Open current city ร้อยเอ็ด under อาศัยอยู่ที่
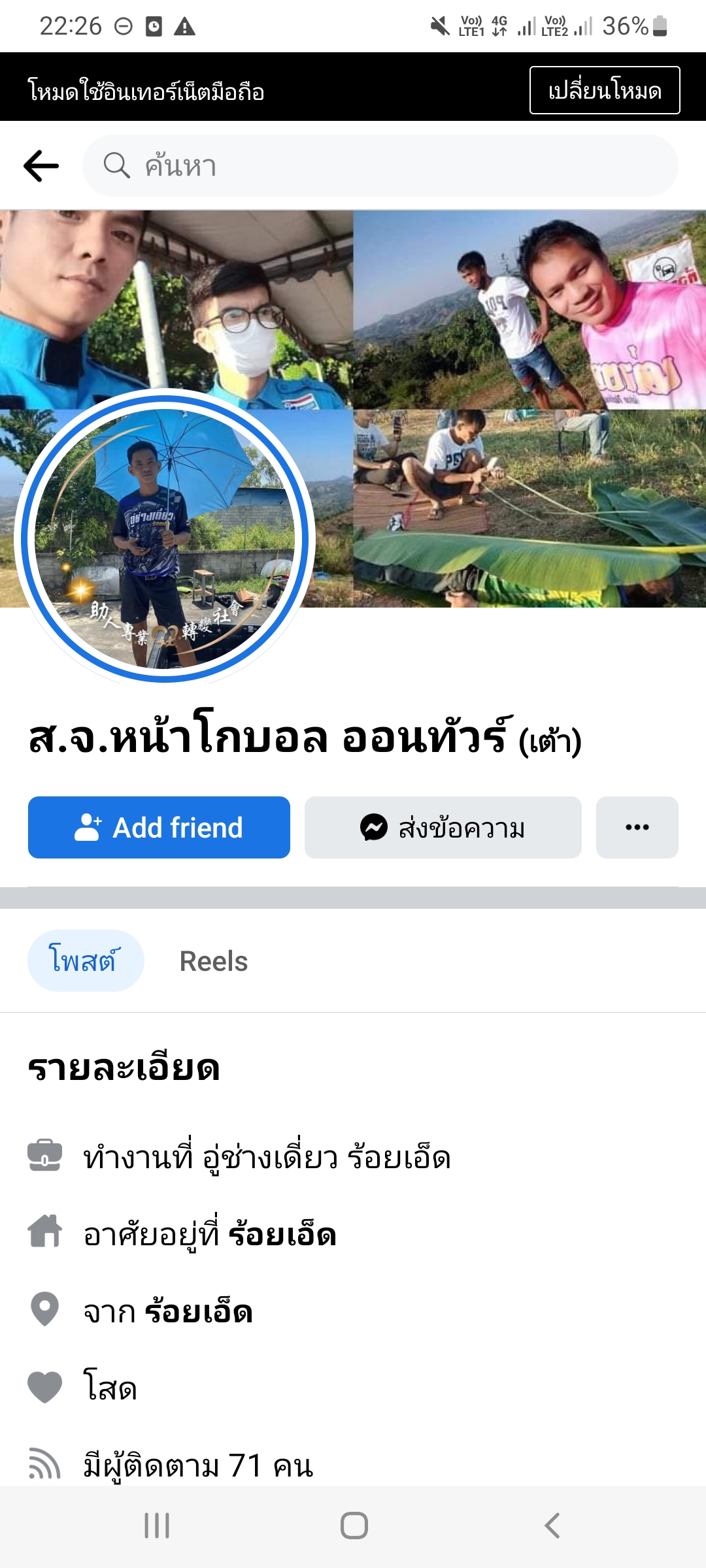Screen dimensions: 706x1568 282,1235
